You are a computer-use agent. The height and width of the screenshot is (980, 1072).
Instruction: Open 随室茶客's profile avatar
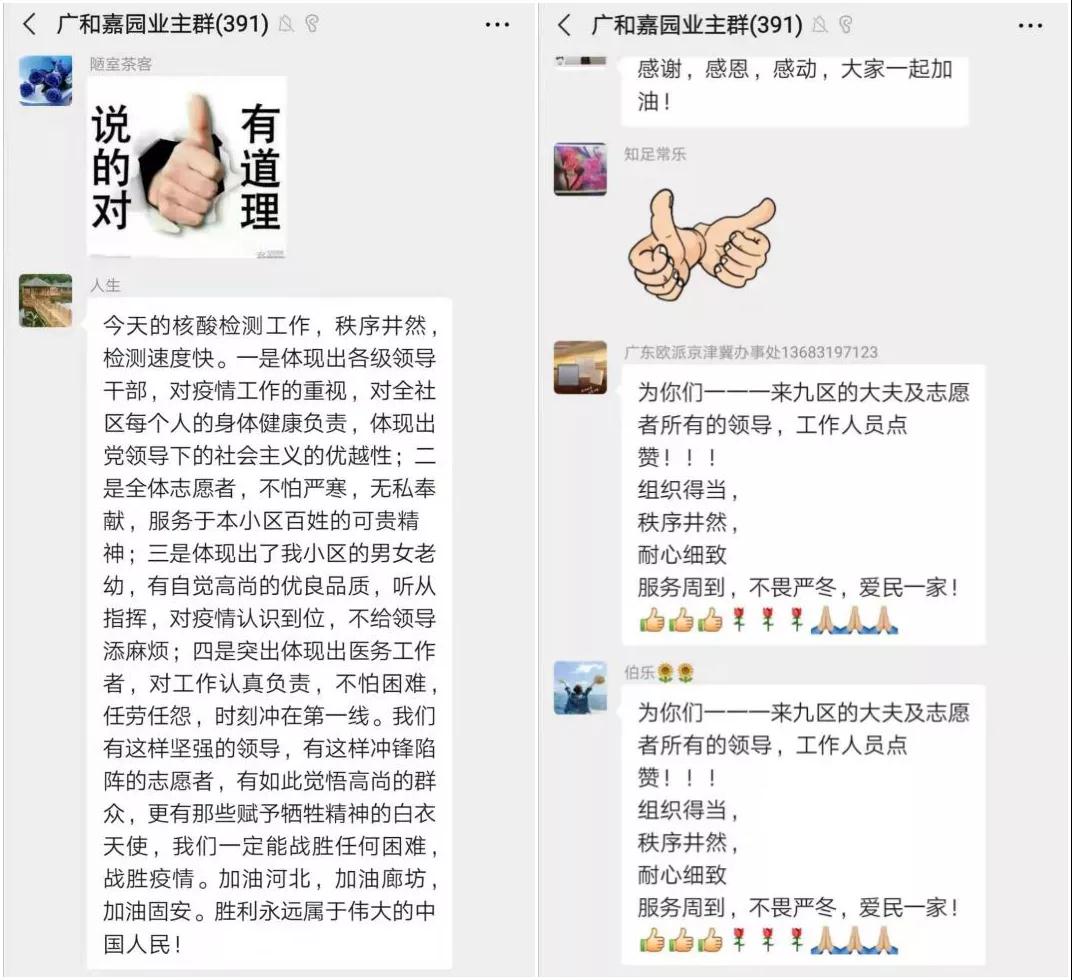pos(45,80)
